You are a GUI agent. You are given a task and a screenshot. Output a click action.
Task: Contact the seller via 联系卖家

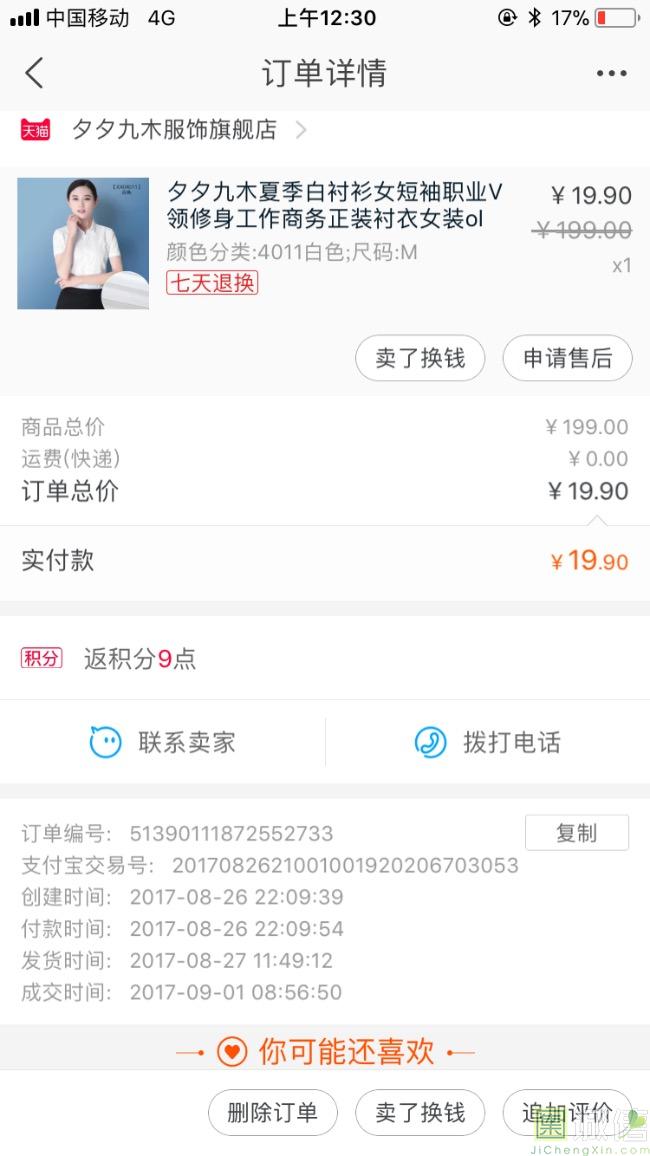click(163, 742)
